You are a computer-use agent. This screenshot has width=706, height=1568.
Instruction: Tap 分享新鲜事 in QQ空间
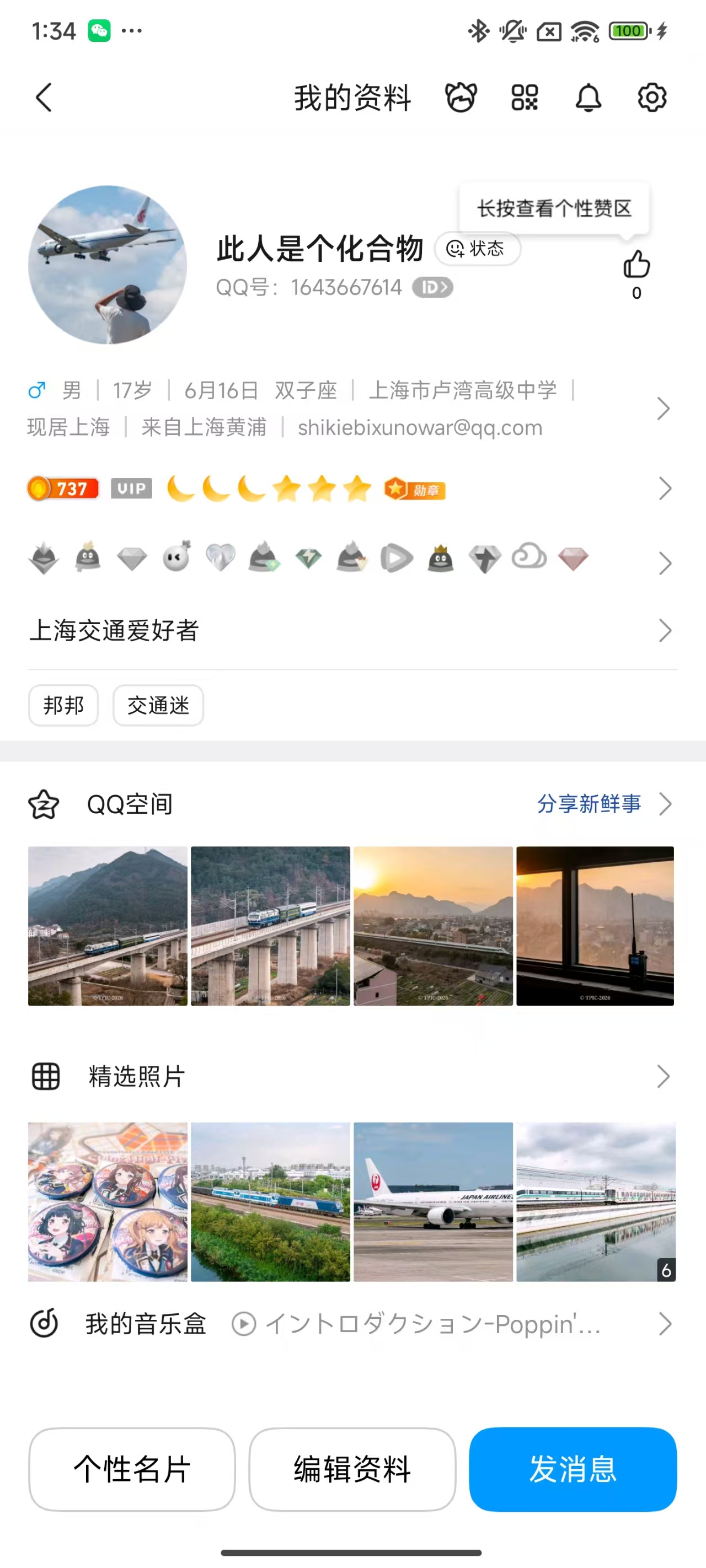(x=589, y=804)
